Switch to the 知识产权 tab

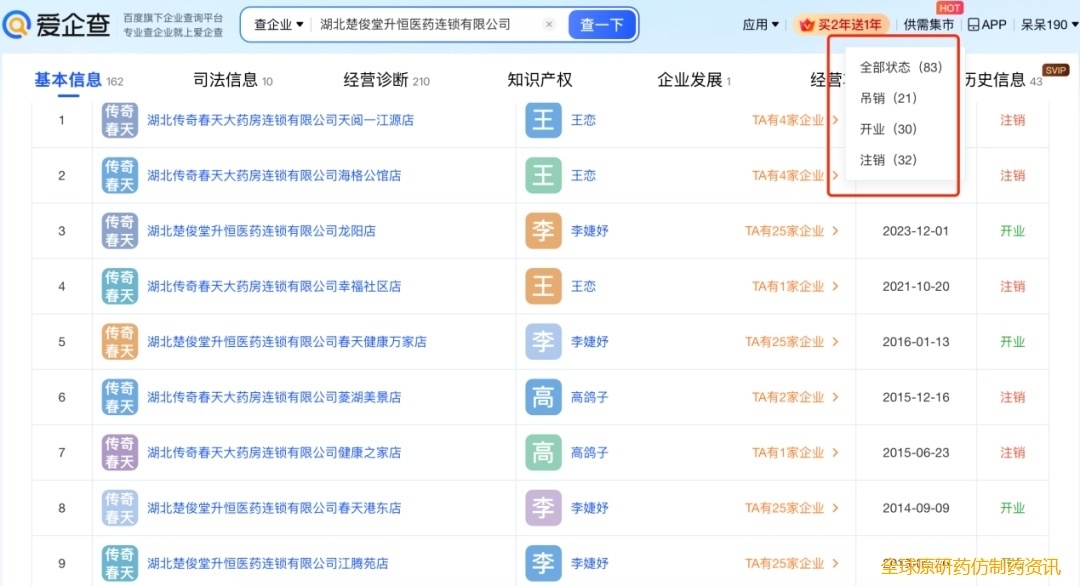pos(540,80)
